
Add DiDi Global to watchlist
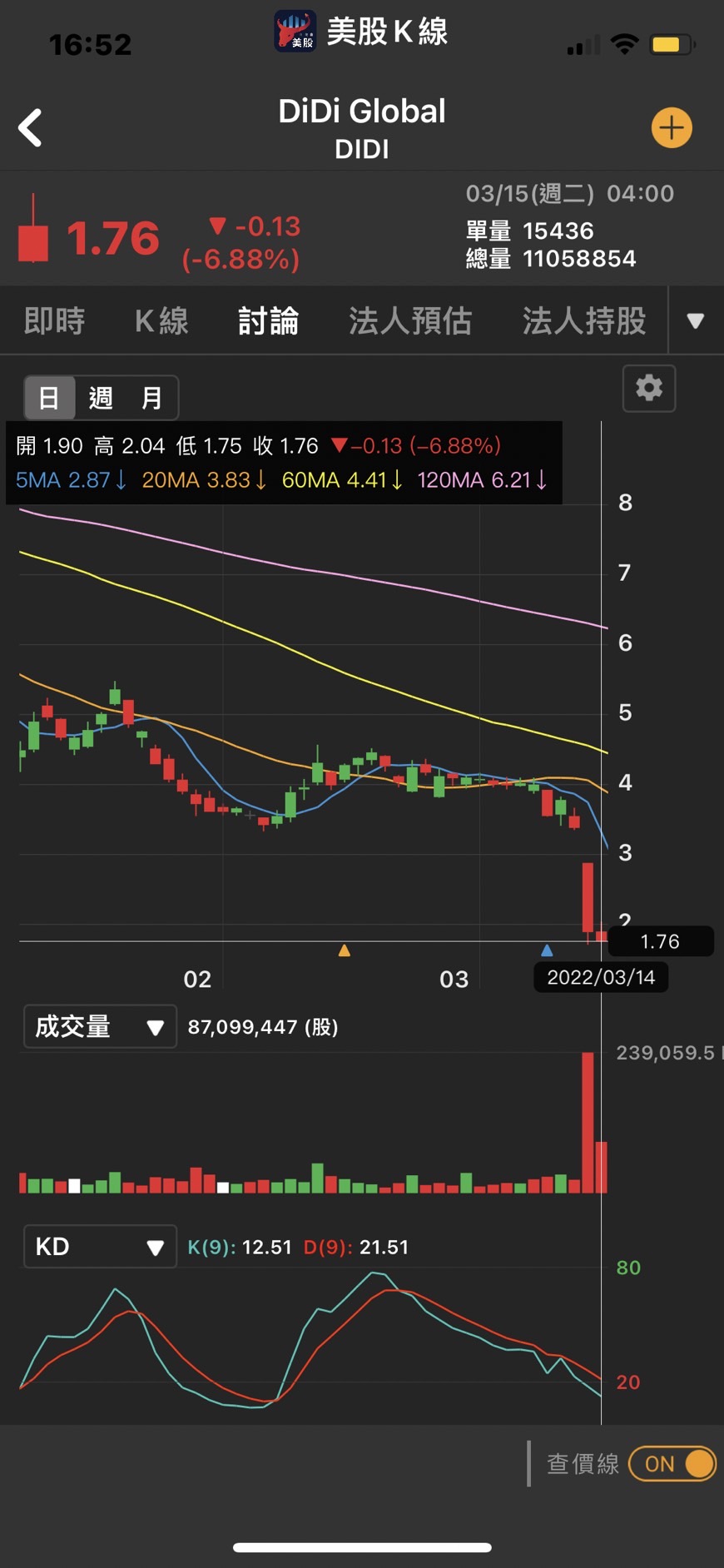click(671, 128)
